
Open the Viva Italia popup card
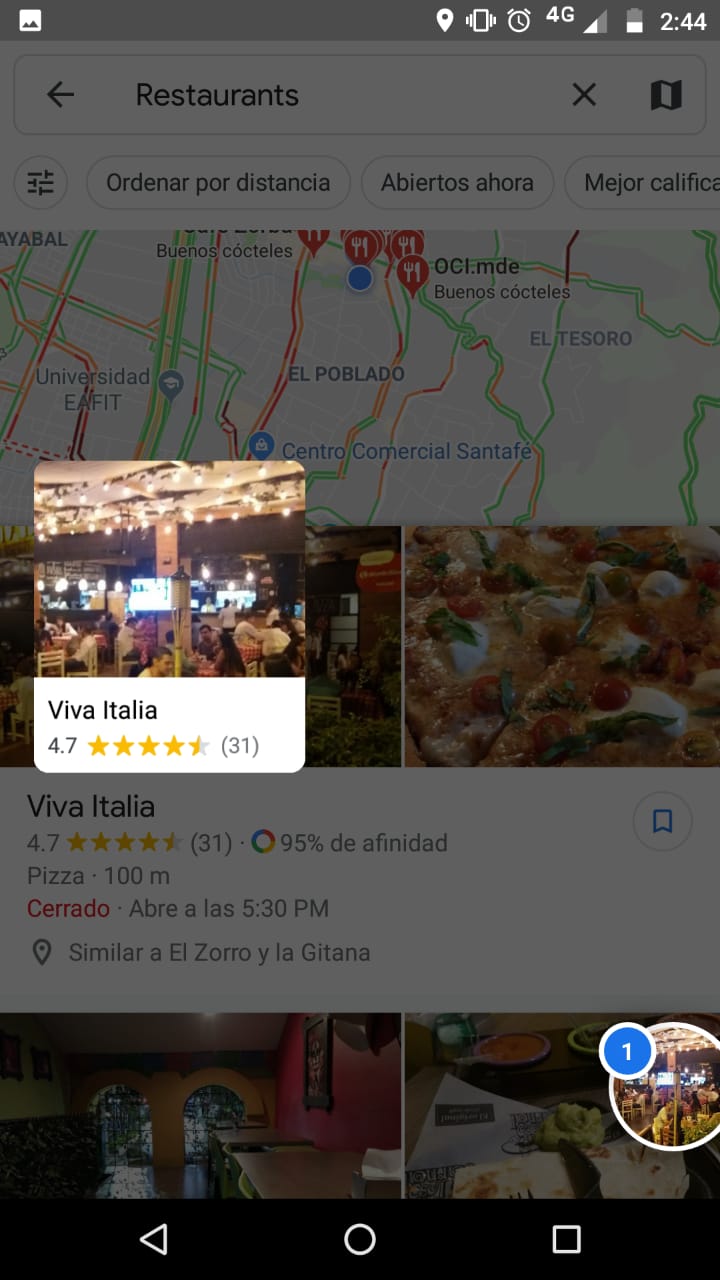click(x=169, y=616)
